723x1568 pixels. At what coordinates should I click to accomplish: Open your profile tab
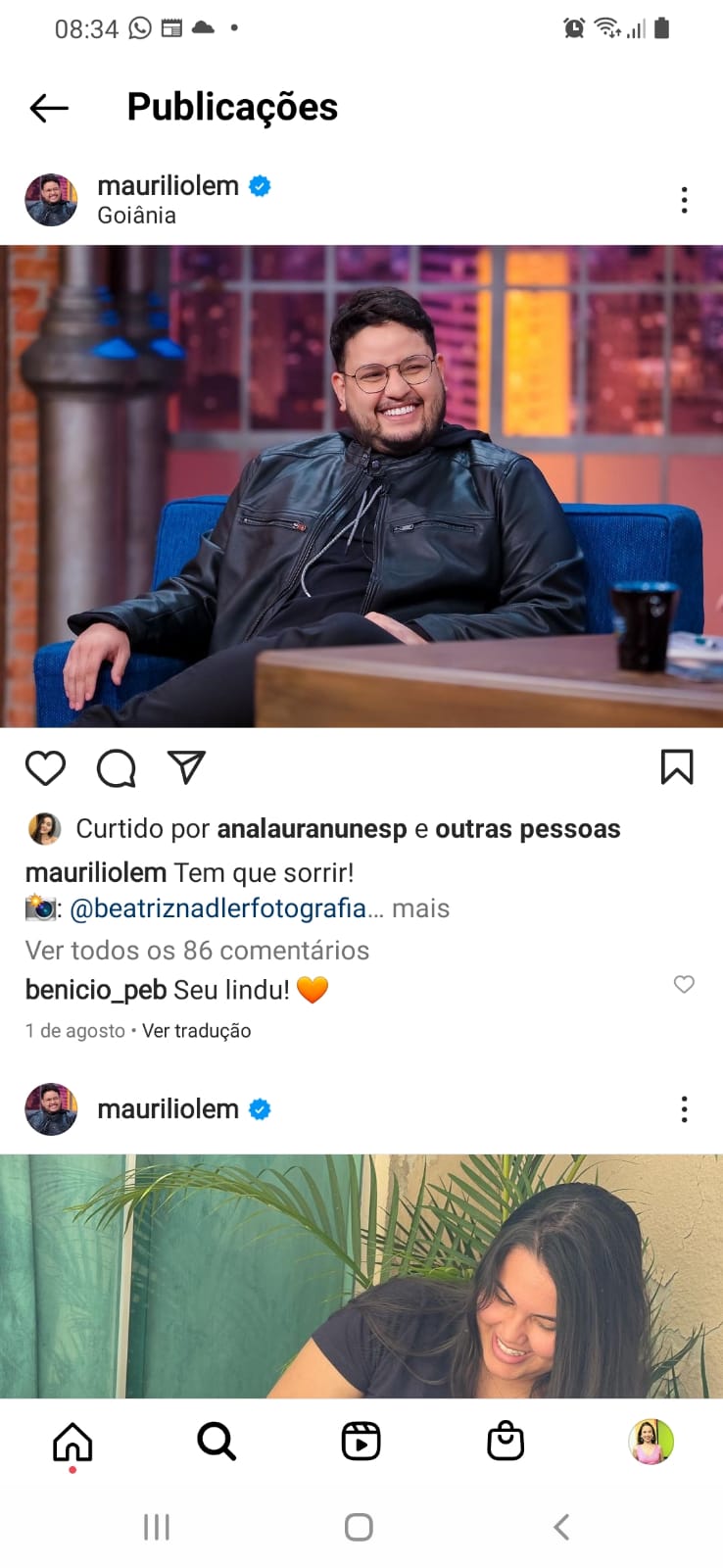[651, 1442]
